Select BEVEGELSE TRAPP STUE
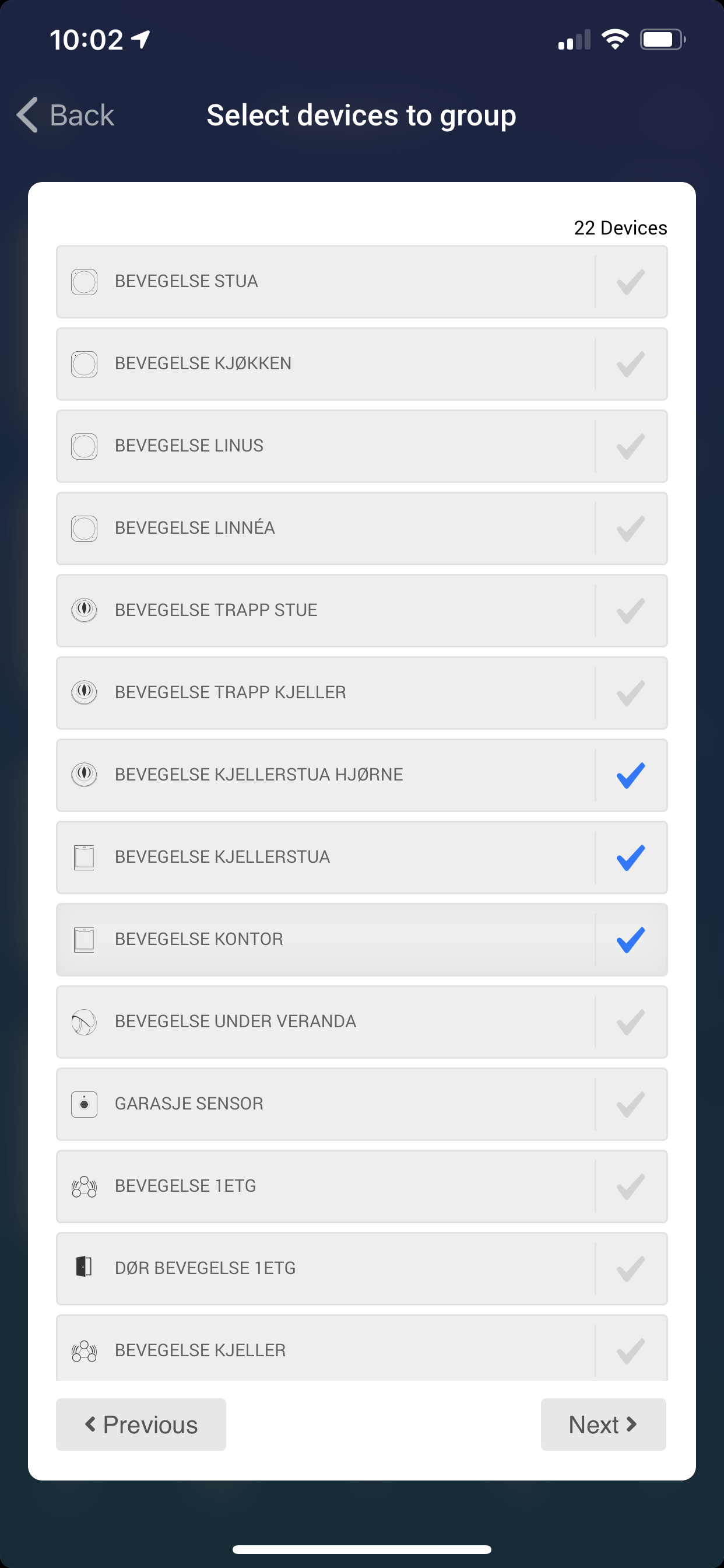 [361, 611]
